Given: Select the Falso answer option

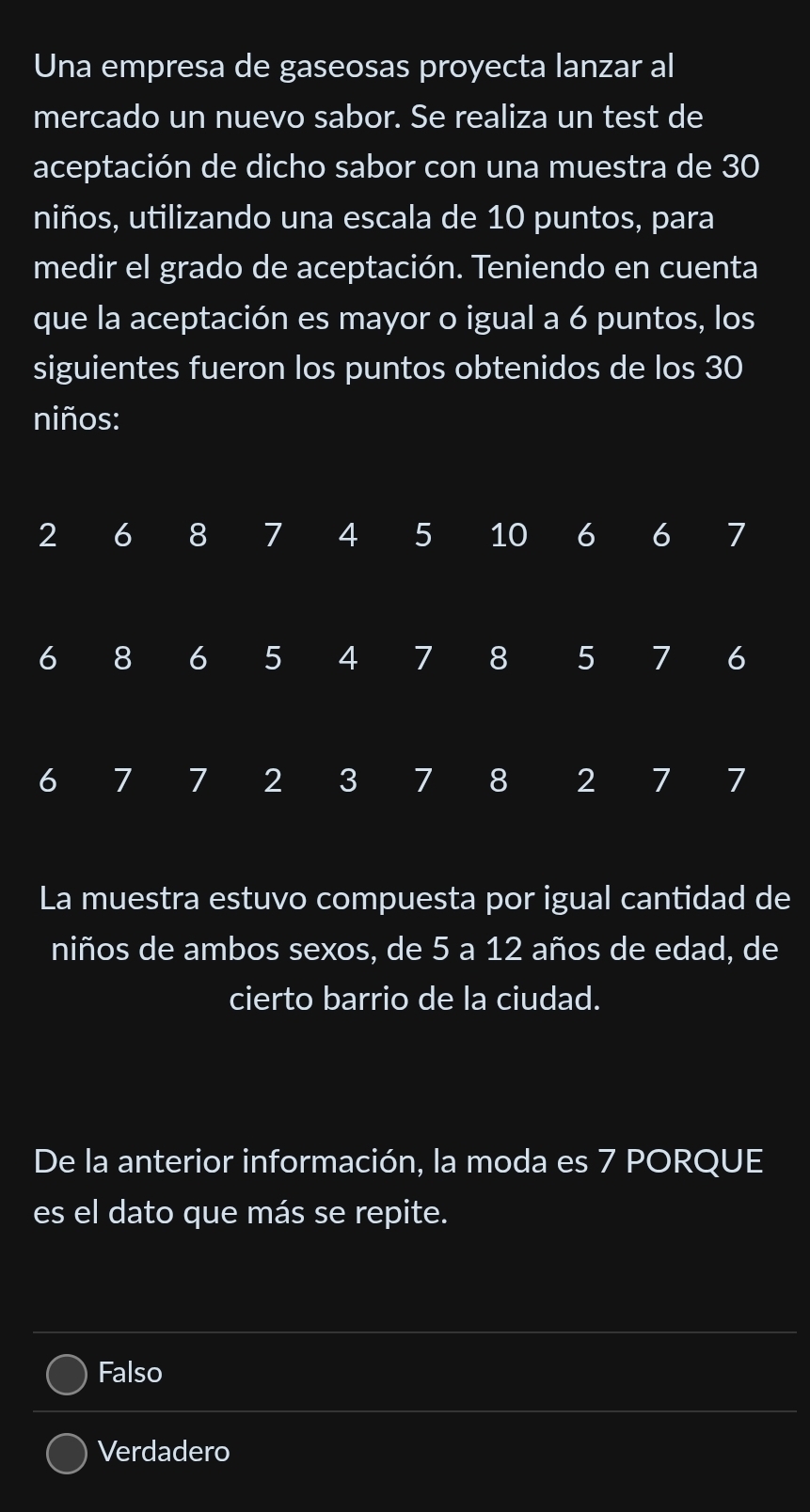Looking at the screenshot, I should pos(67,1374).
